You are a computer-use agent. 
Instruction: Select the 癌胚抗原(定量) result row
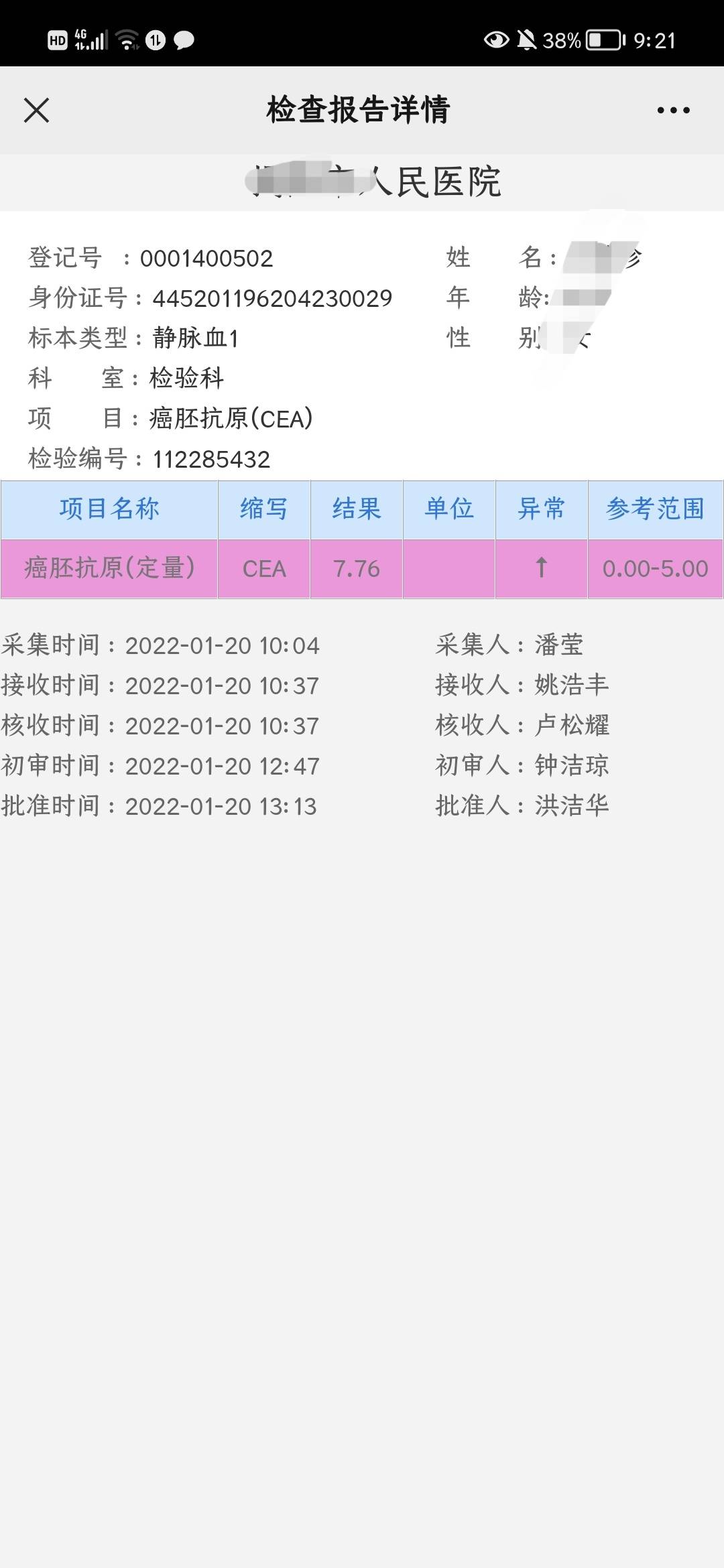(110, 568)
